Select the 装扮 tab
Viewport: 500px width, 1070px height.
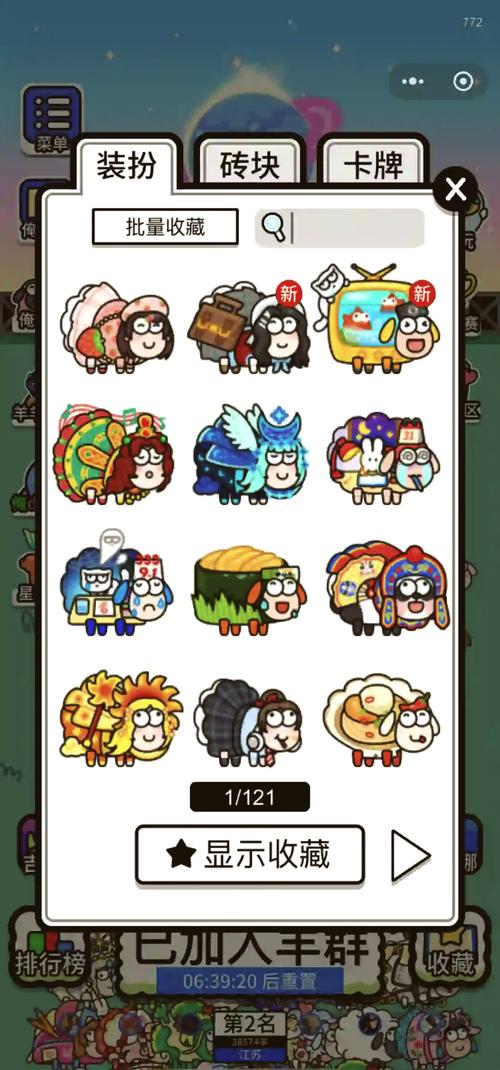(x=127, y=164)
